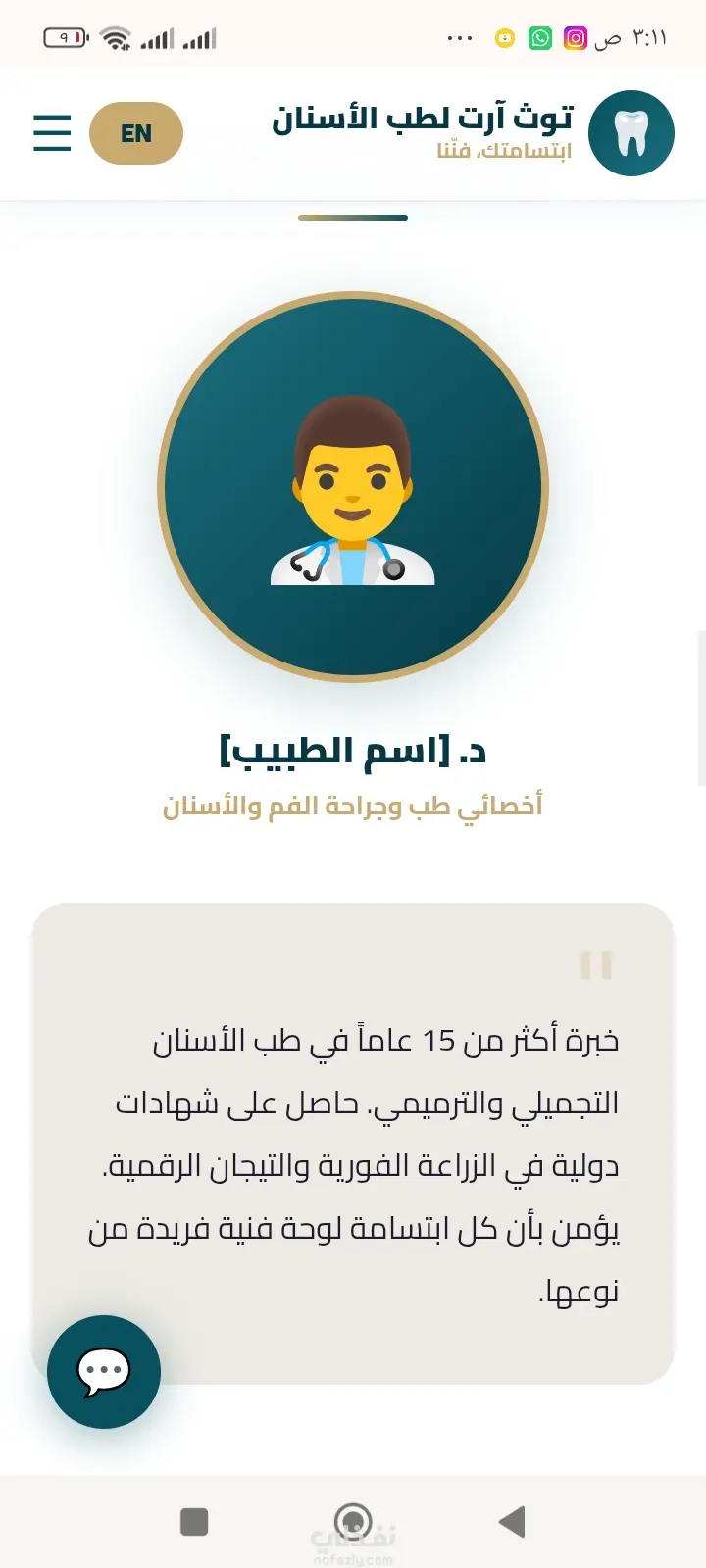Open the floating chat button
Viewport: 706px width, 1568px height.
(104, 1371)
